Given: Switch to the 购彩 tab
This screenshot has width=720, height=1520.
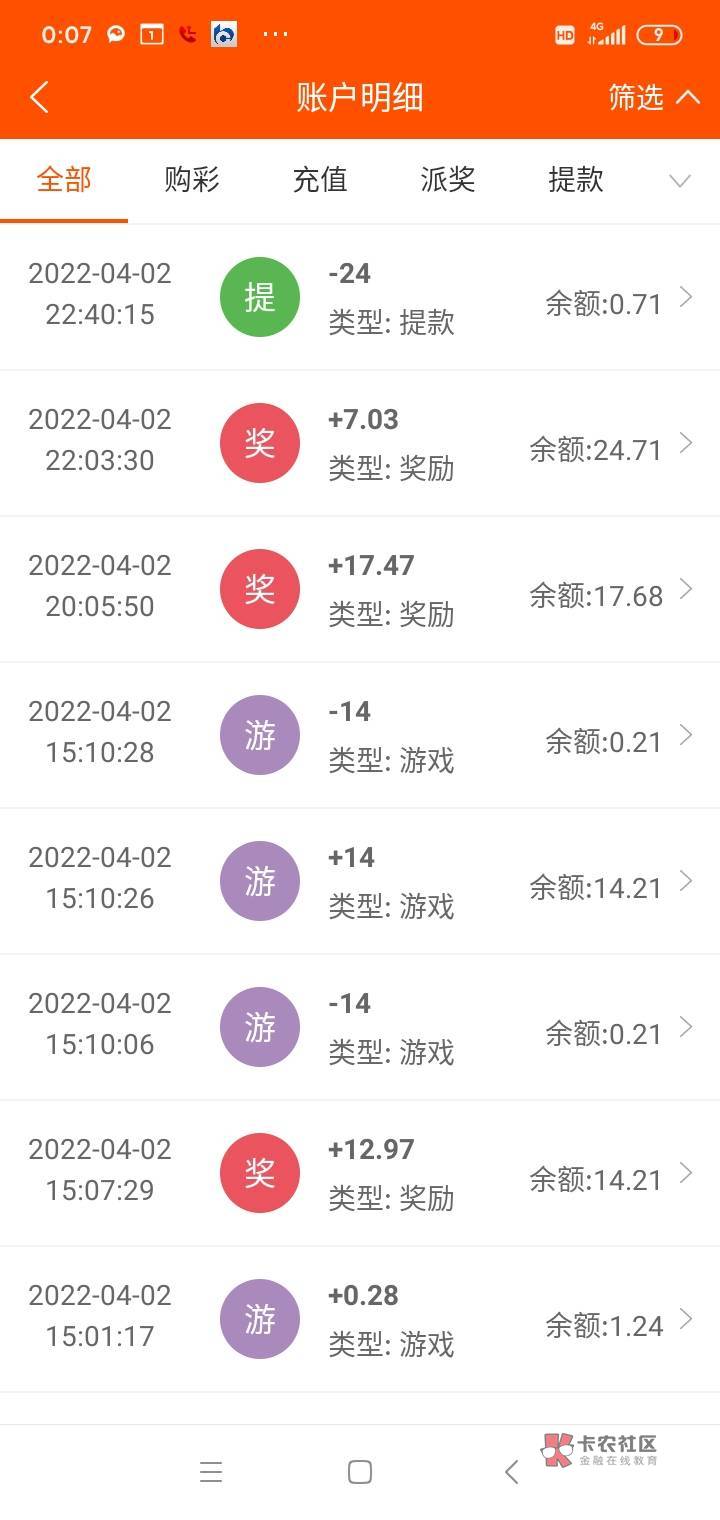Looking at the screenshot, I should coord(192,180).
